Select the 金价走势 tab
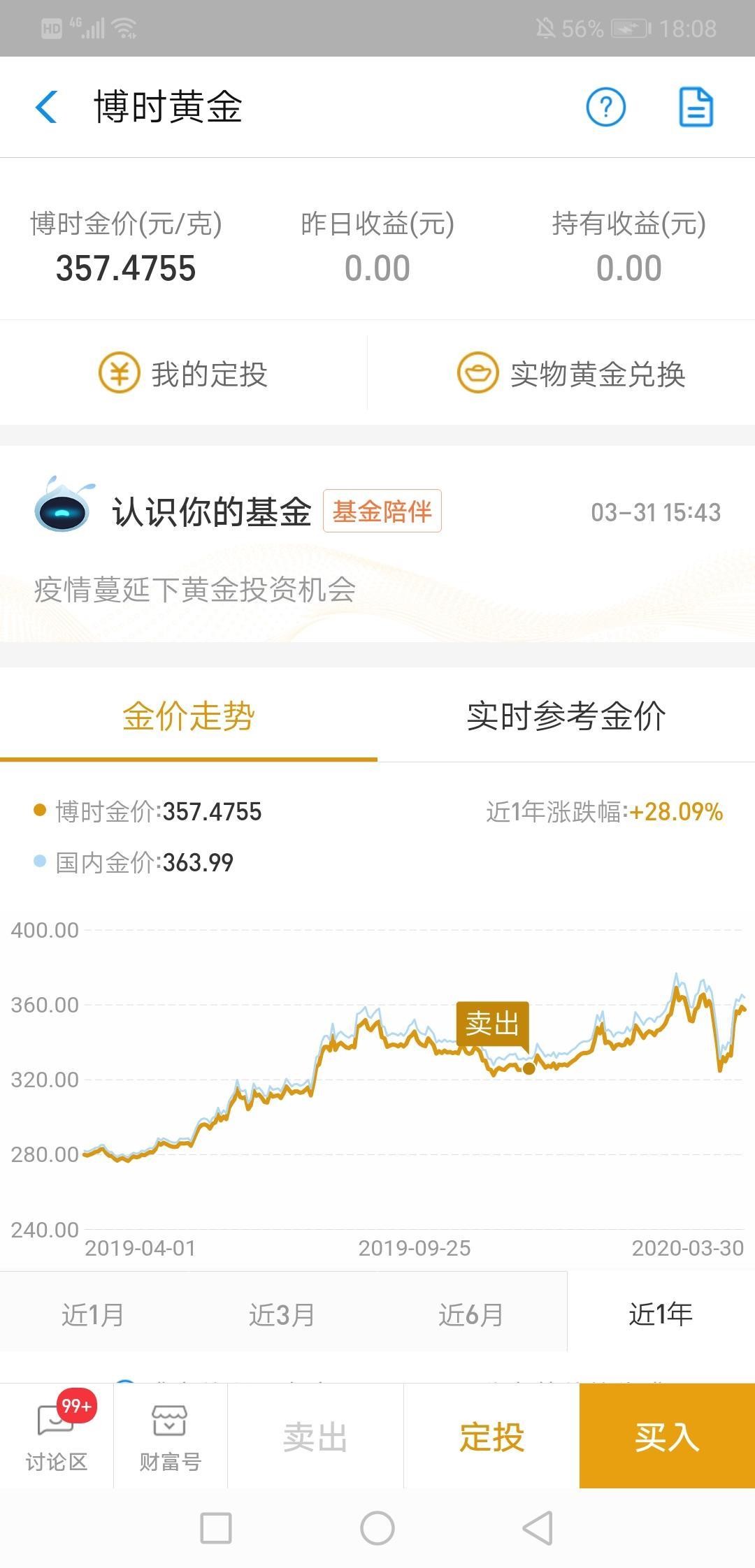Image resolution: width=755 pixels, height=1568 pixels. pyautogui.click(x=188, y=716)
